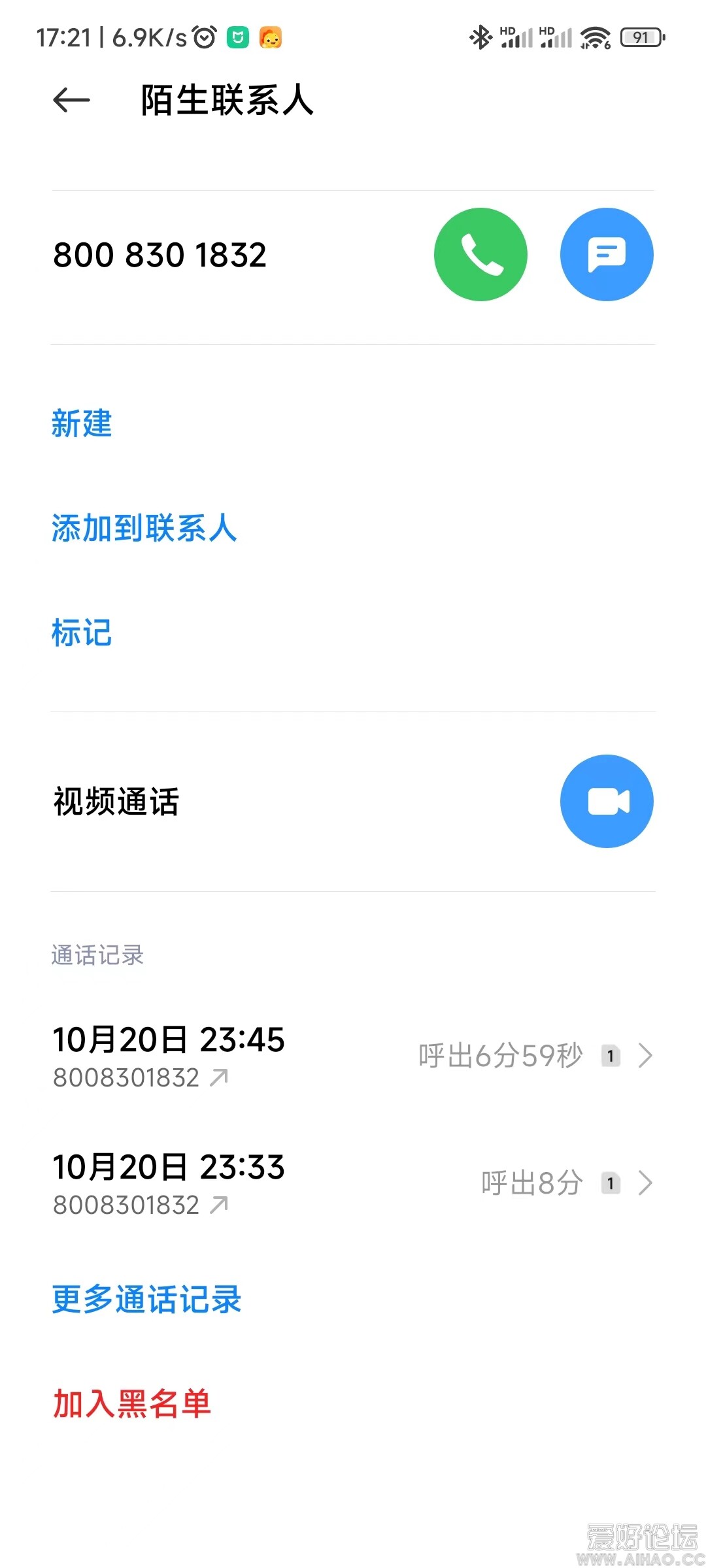Tap the battery level indicator showing 91
706x1568 pixels.
(641, 37)
